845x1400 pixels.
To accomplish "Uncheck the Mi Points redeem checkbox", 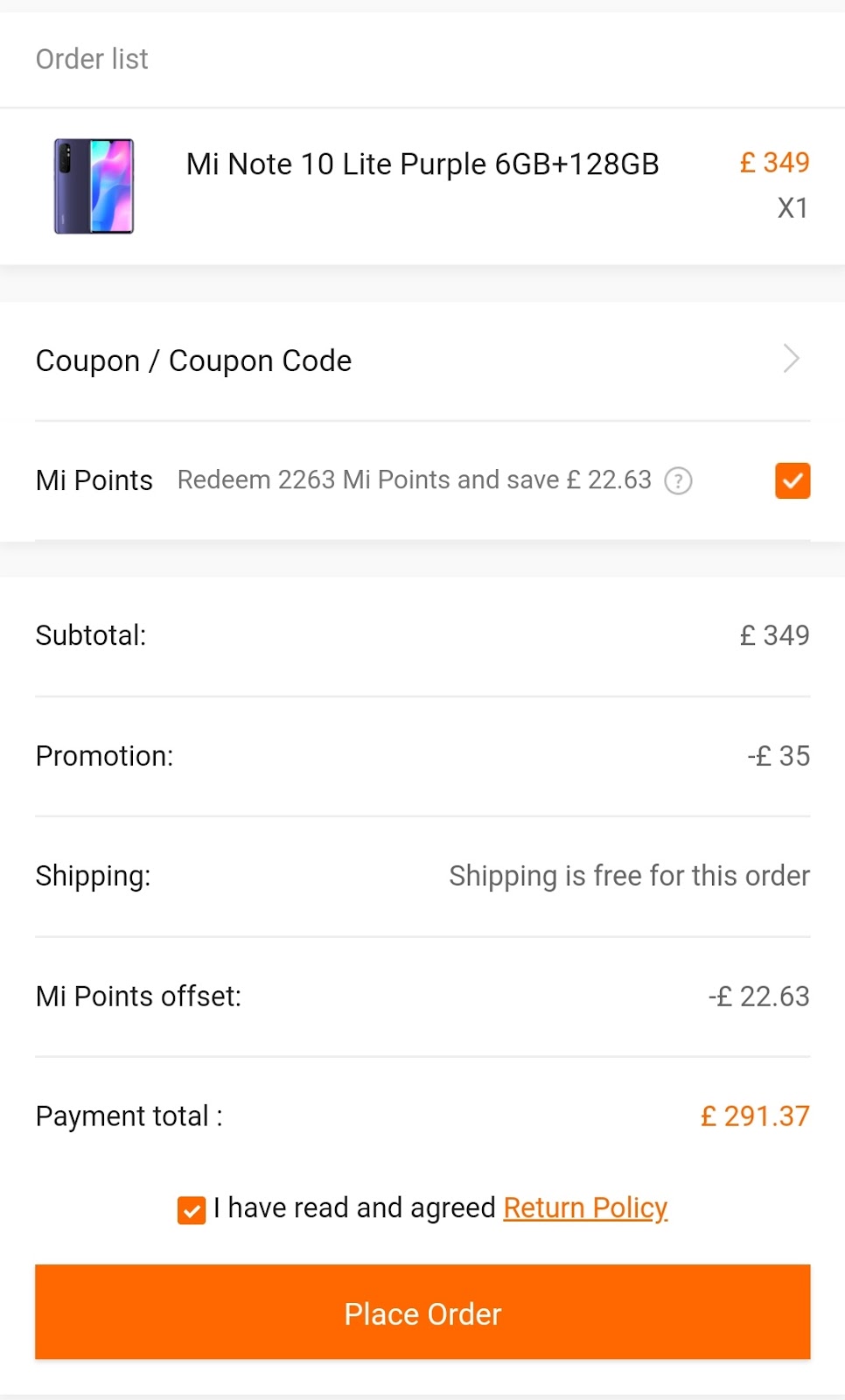I will coord(792,480).
